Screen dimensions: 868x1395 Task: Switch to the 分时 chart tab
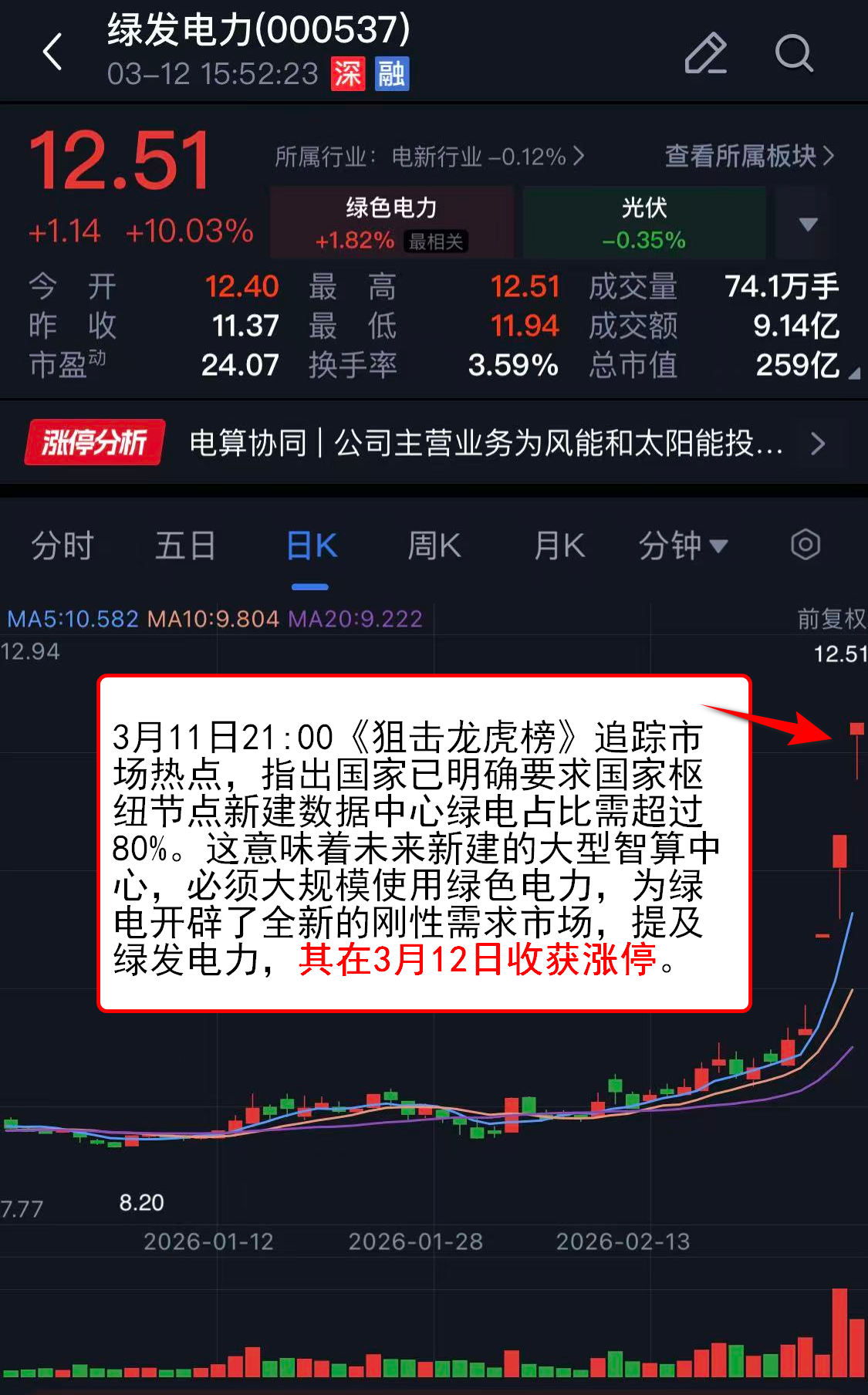pos(62,546)
